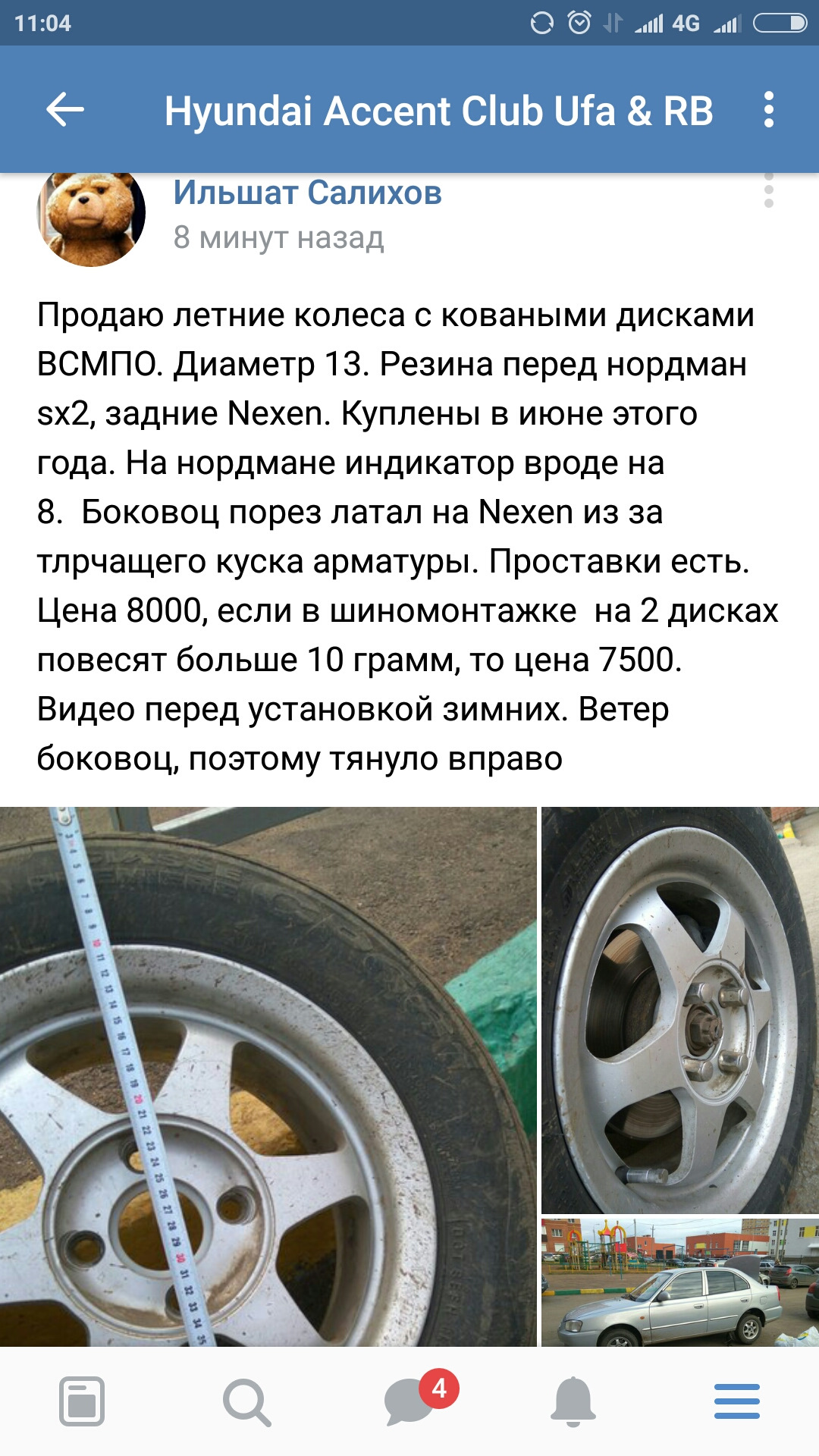Open the hamburger menu tab

click(736, 1401)
